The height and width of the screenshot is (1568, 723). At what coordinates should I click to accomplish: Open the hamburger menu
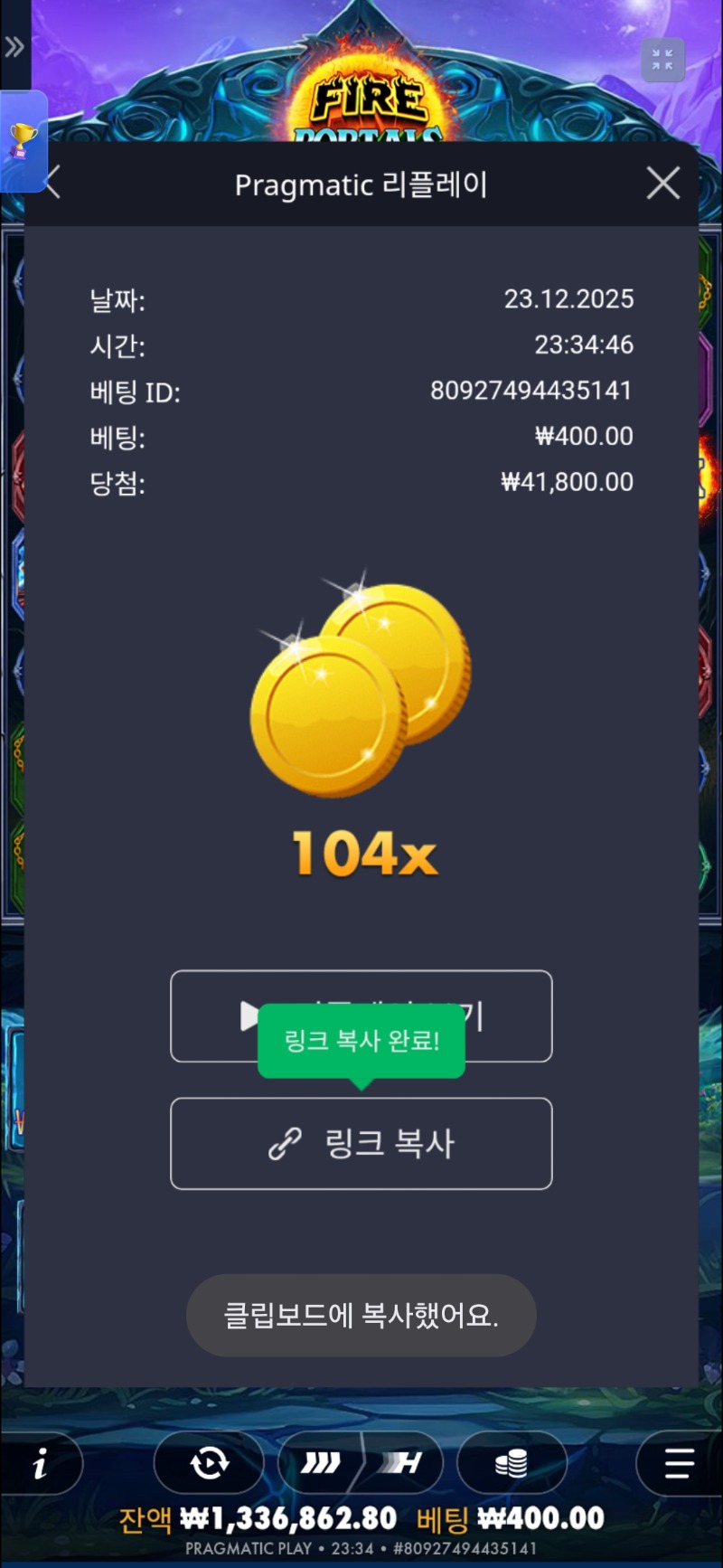click(678, 1463)
